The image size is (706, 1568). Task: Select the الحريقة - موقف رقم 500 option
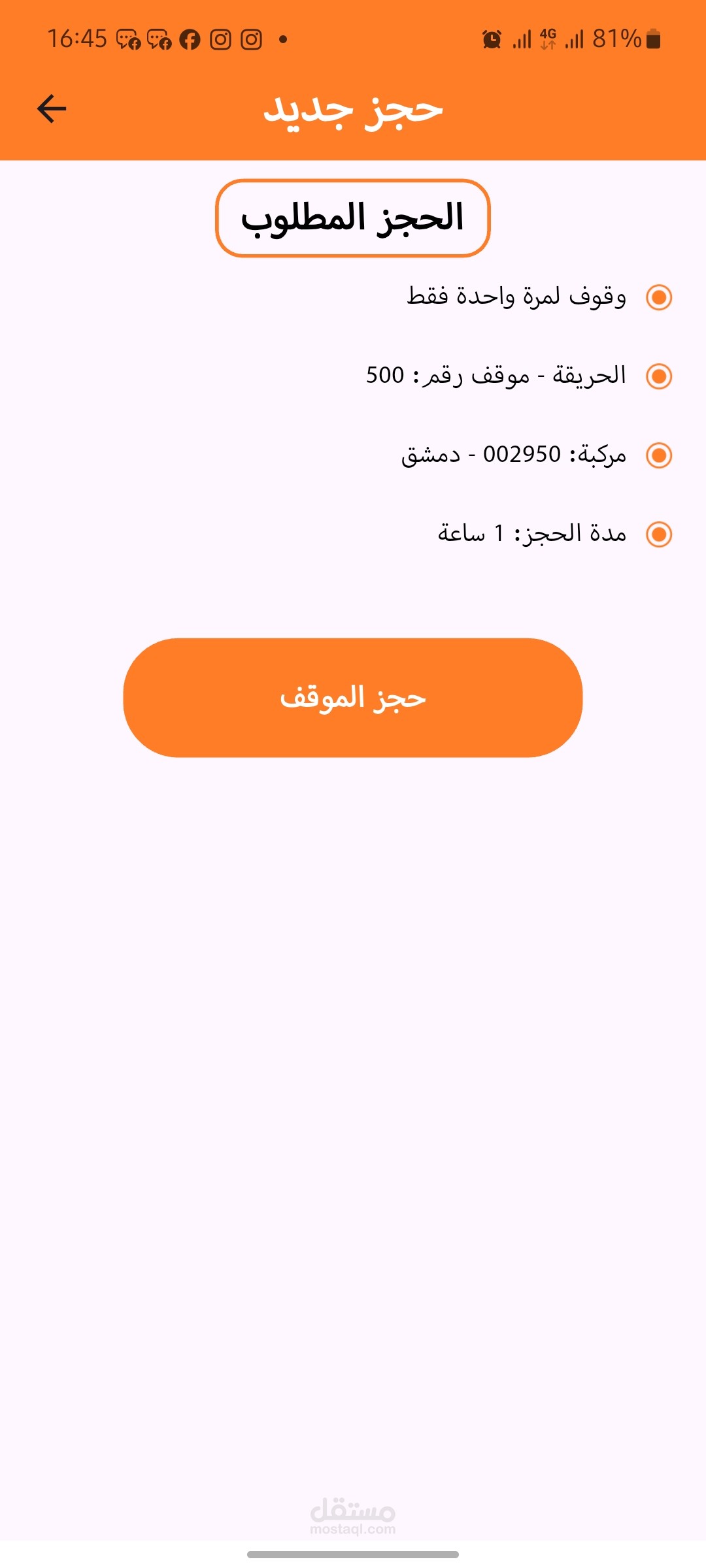pyautogui.click(x=659, y=376)
